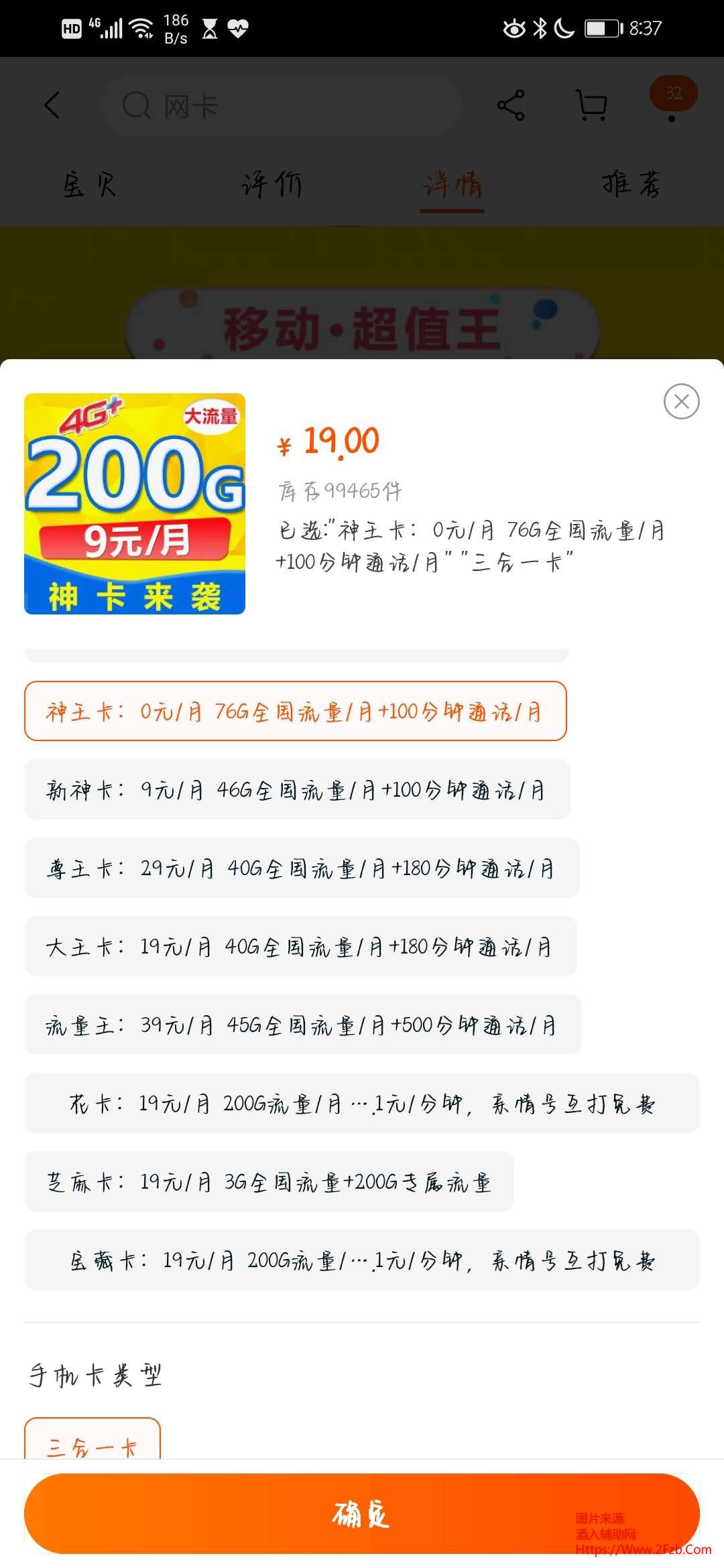Choose the 宝藏卡 19元/月 option
Image resolution: width=724 pixels, height=1568 pixels.
(361, 1260)
